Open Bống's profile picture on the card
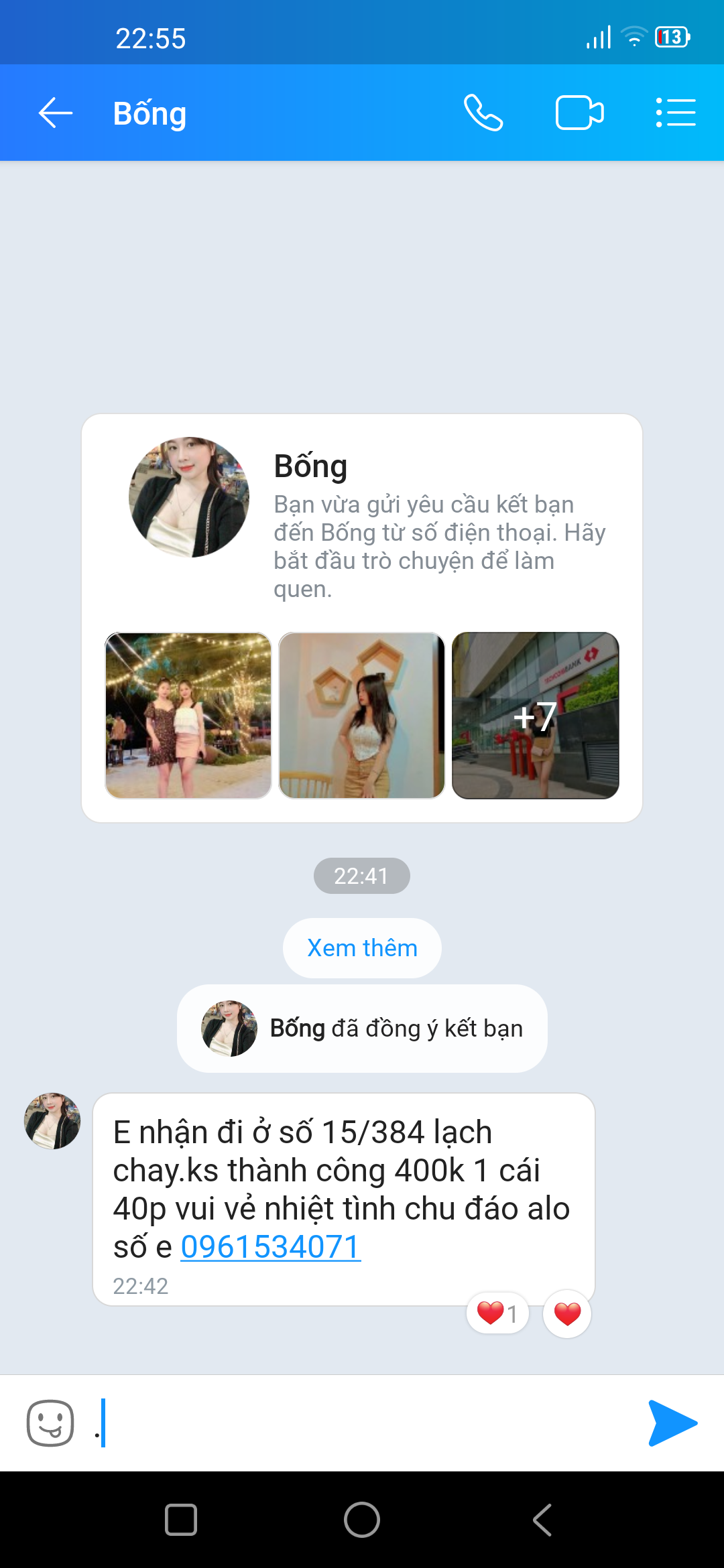This screenshot has height=1568, width=724. click(189, 497)
